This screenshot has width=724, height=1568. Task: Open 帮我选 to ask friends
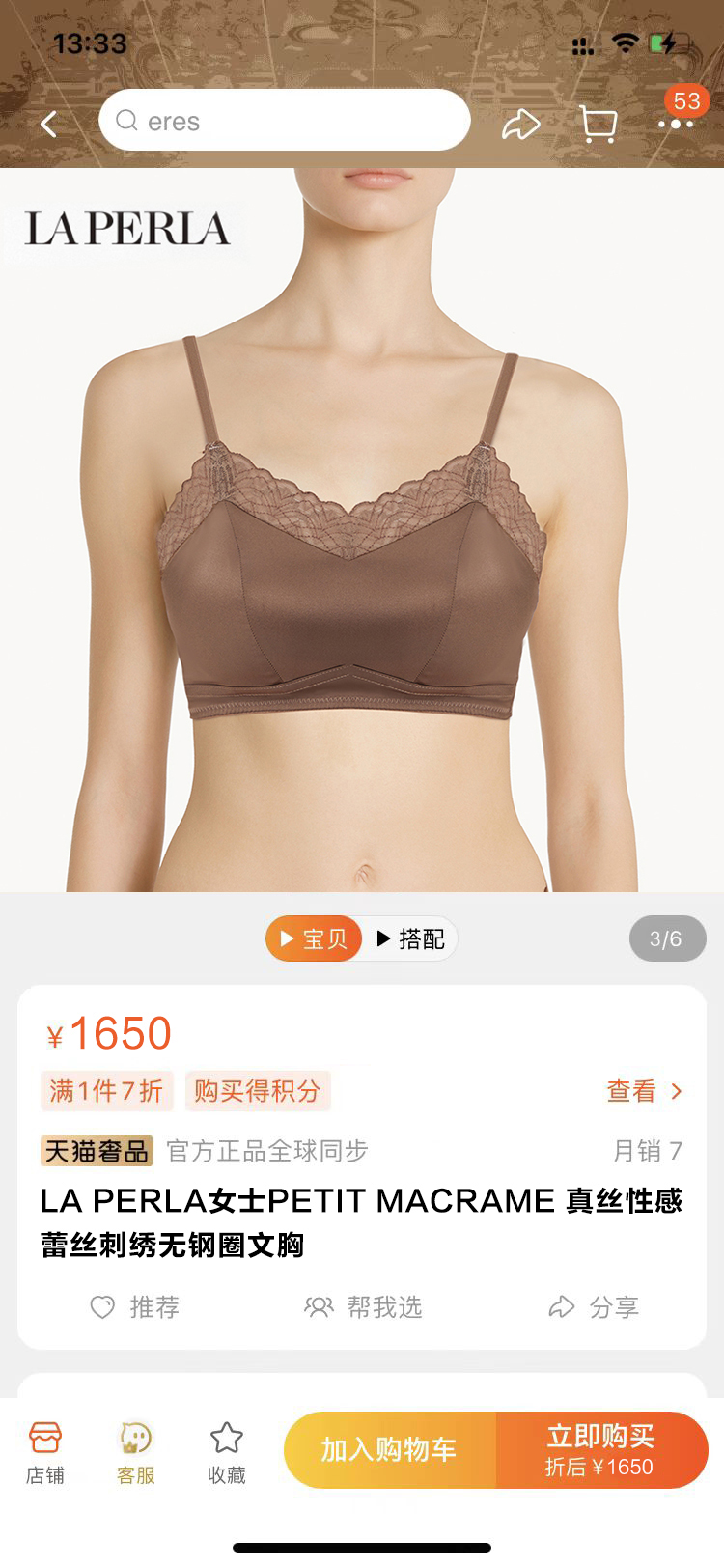click(x=364, y=1307)
